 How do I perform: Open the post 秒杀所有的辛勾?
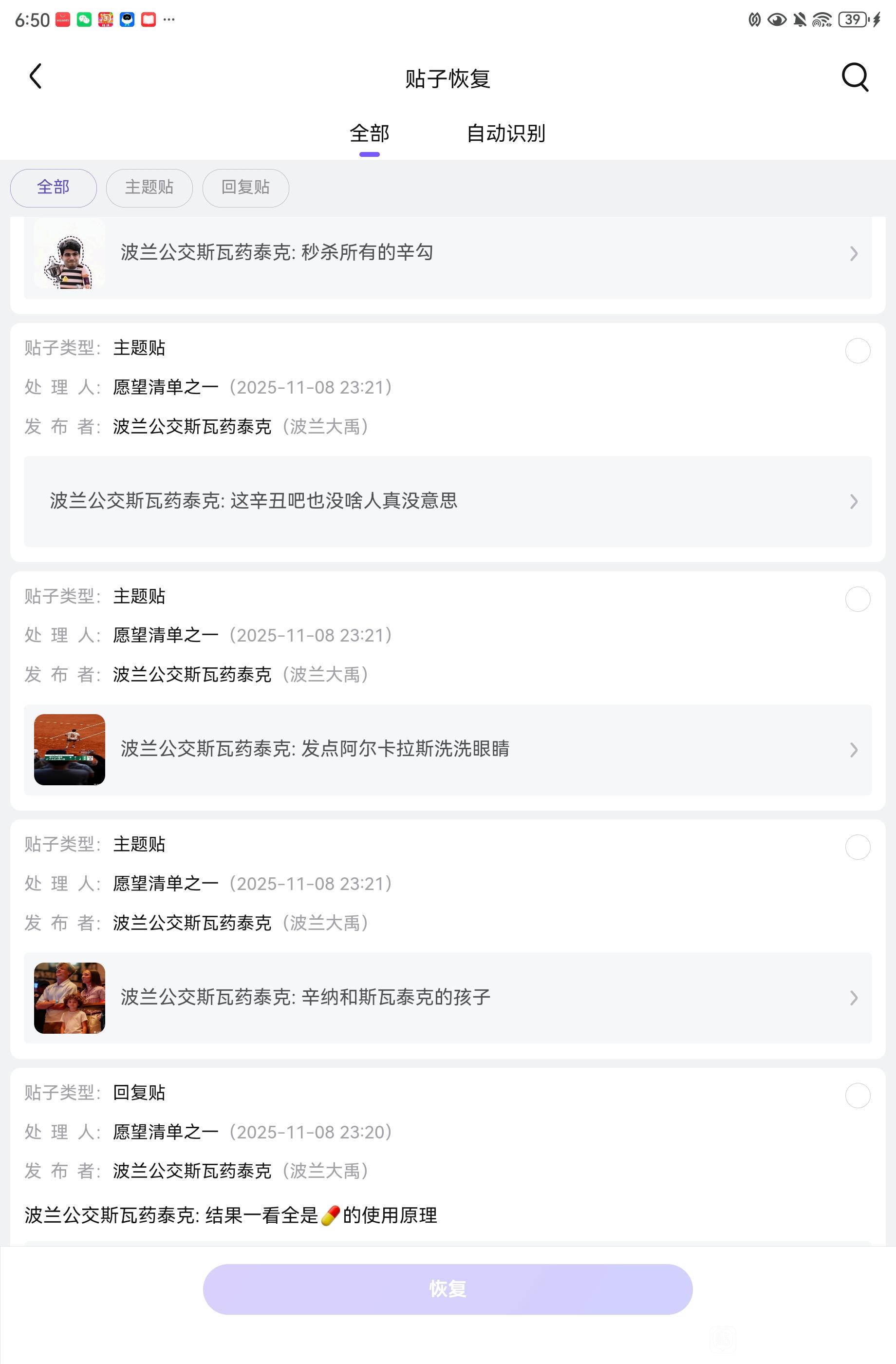447,253
